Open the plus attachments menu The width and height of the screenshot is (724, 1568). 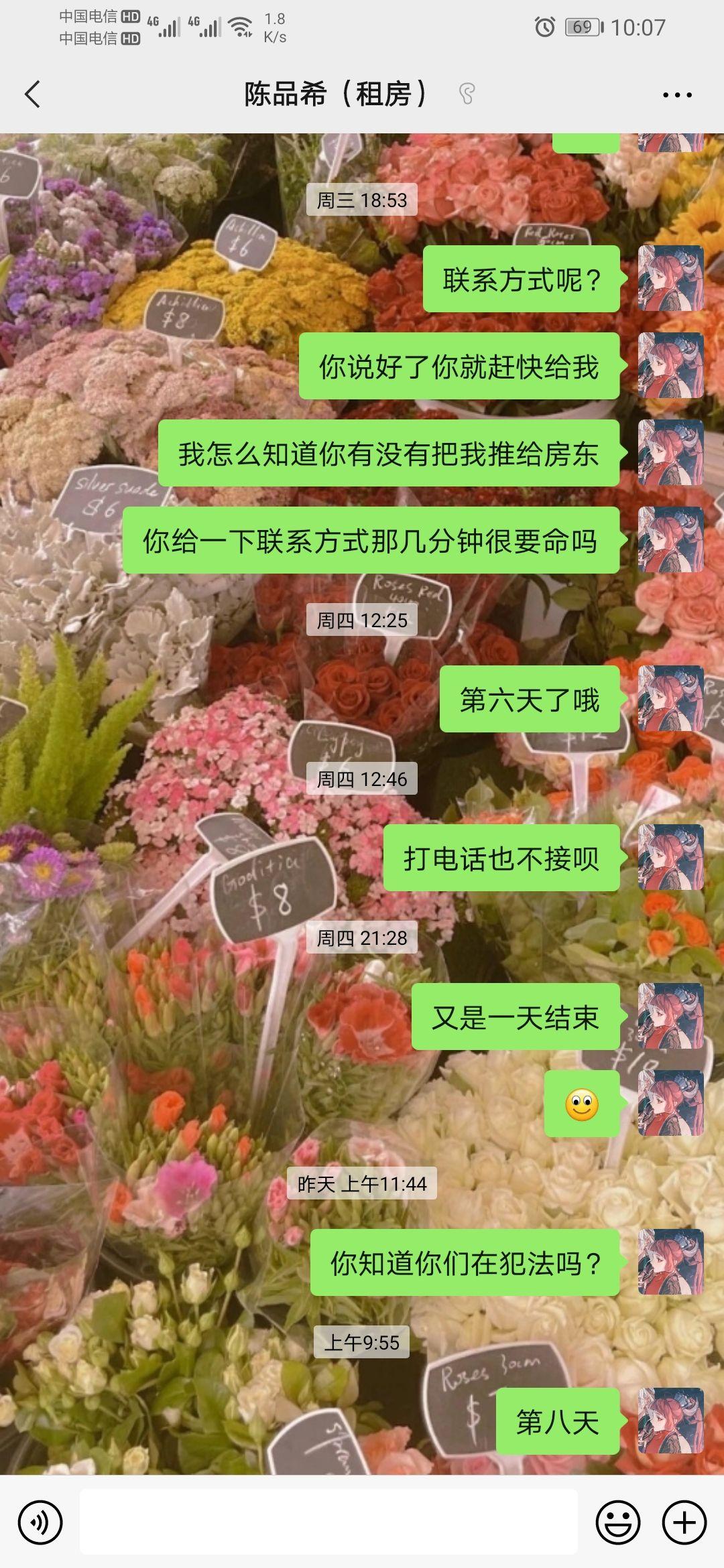click(684, 1522)
